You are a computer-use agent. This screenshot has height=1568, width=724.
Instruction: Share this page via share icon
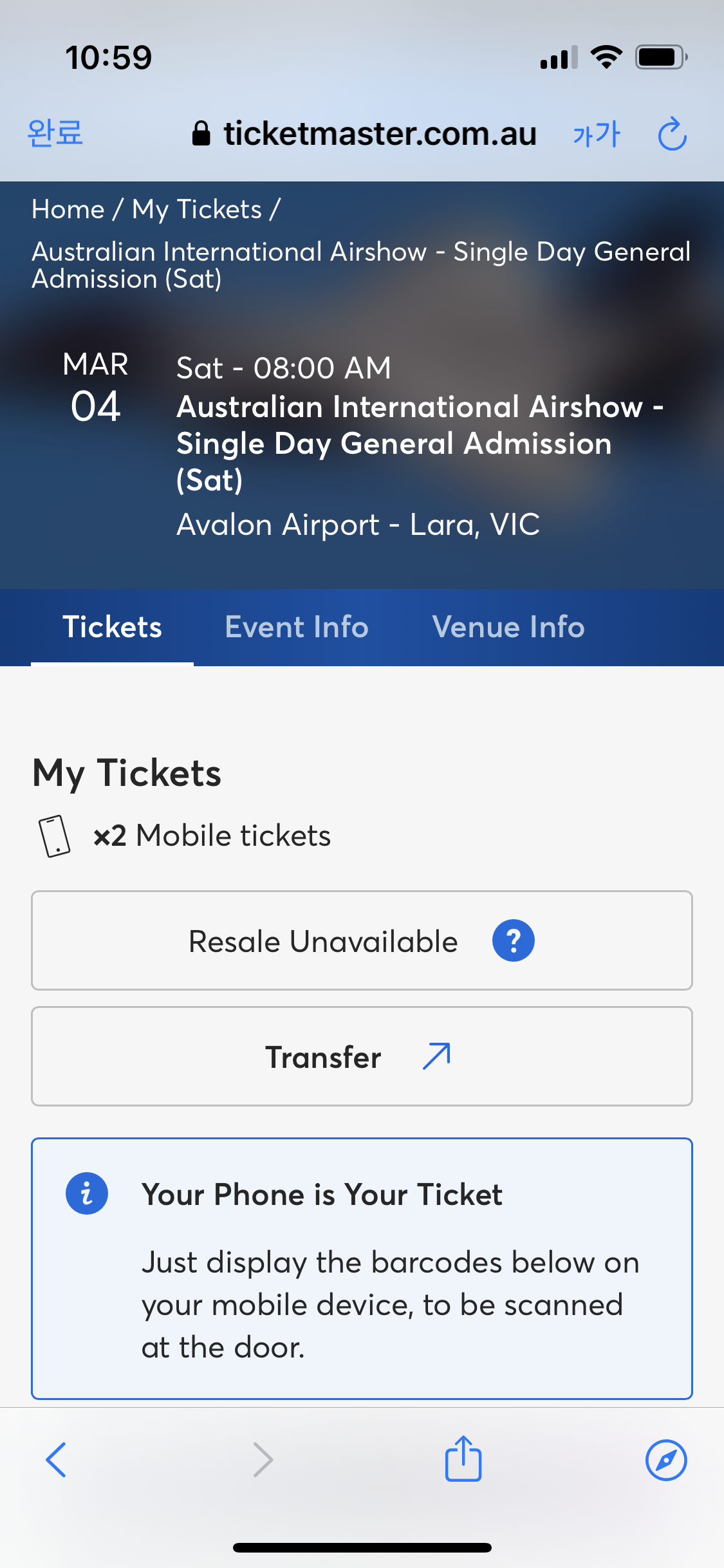[463, 1459]
